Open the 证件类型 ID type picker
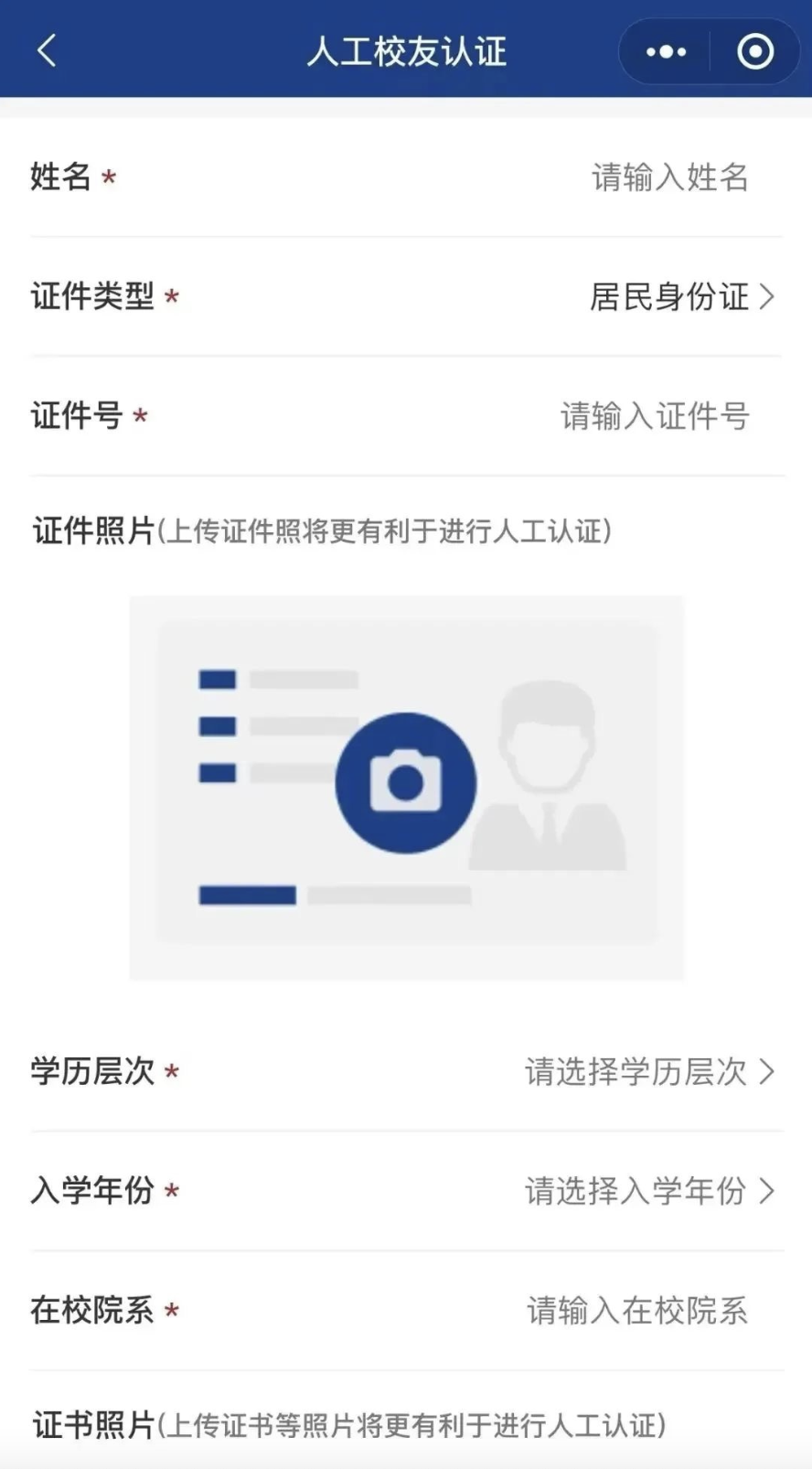 point(681,297)
